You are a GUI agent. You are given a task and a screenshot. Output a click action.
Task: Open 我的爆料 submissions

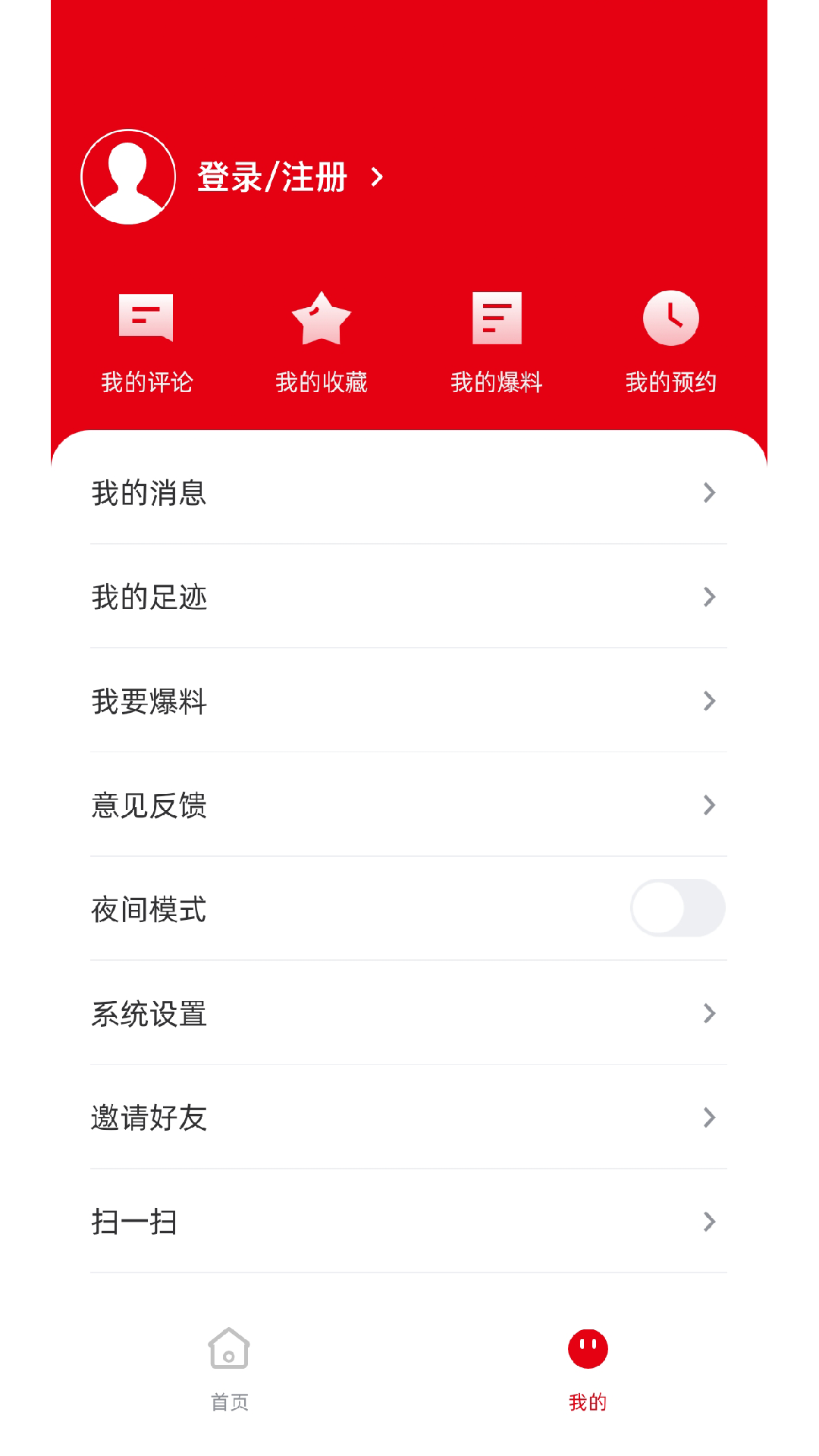(x=497, y=343)
